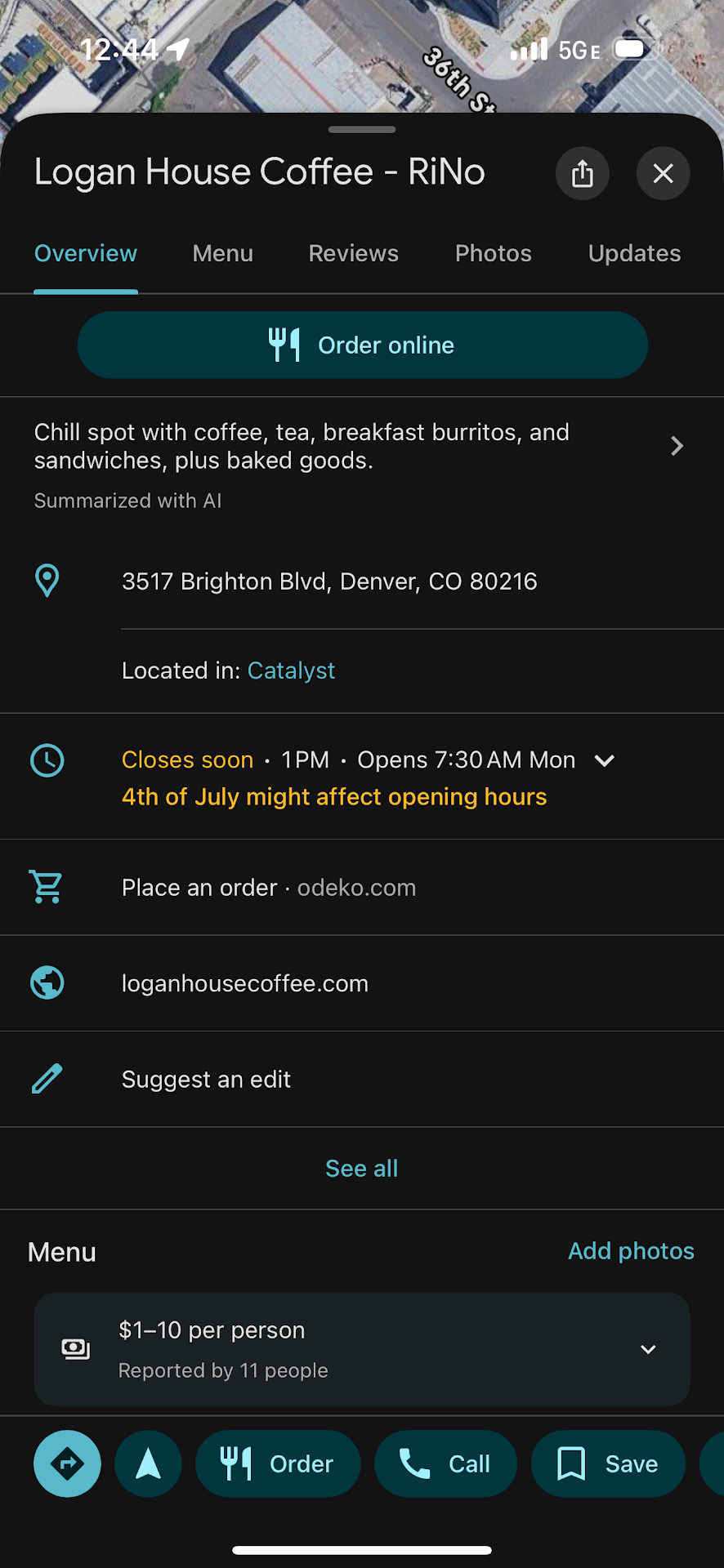Get directions with the round arrow button
Viewport: 724px width, 1568px height.
point(67,1463)
